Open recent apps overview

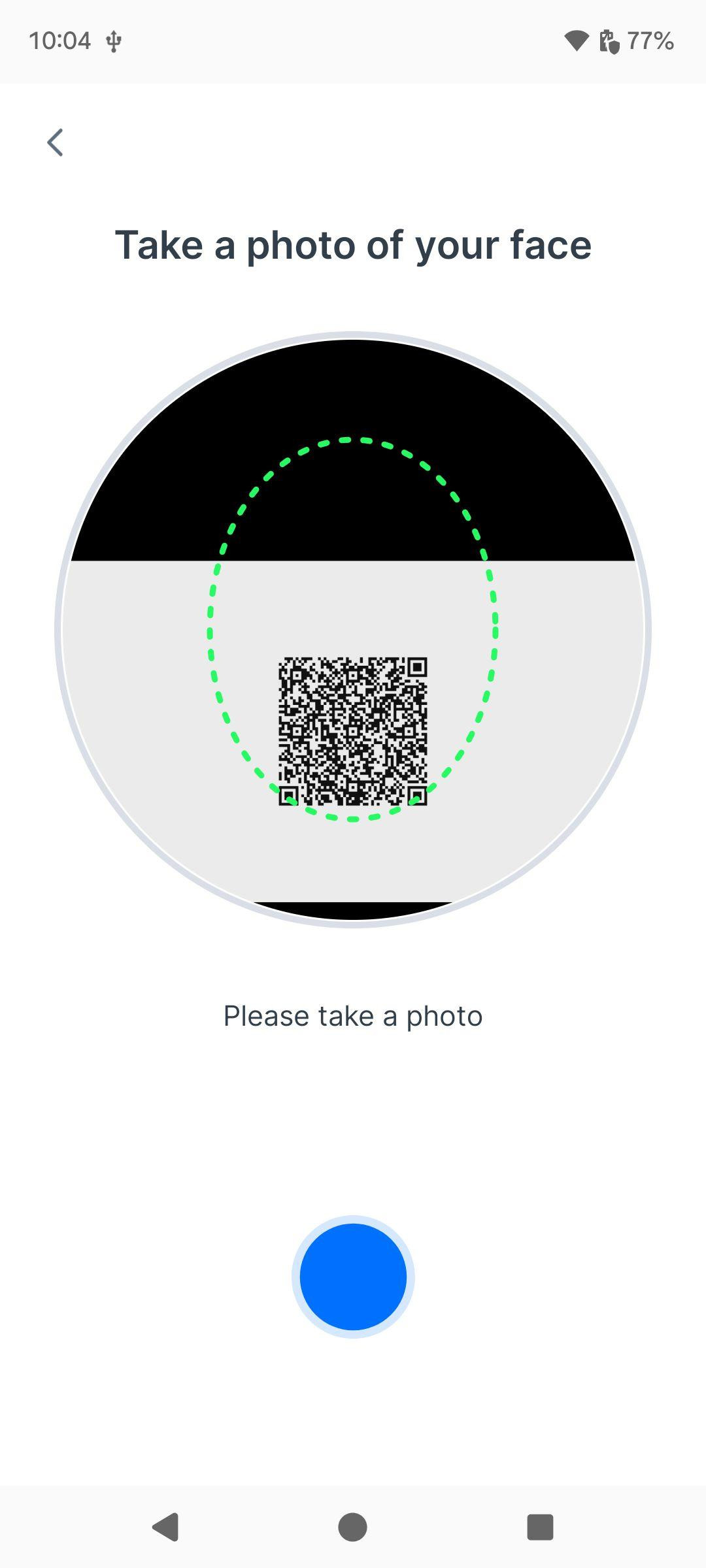click(x=540, y=1527)
